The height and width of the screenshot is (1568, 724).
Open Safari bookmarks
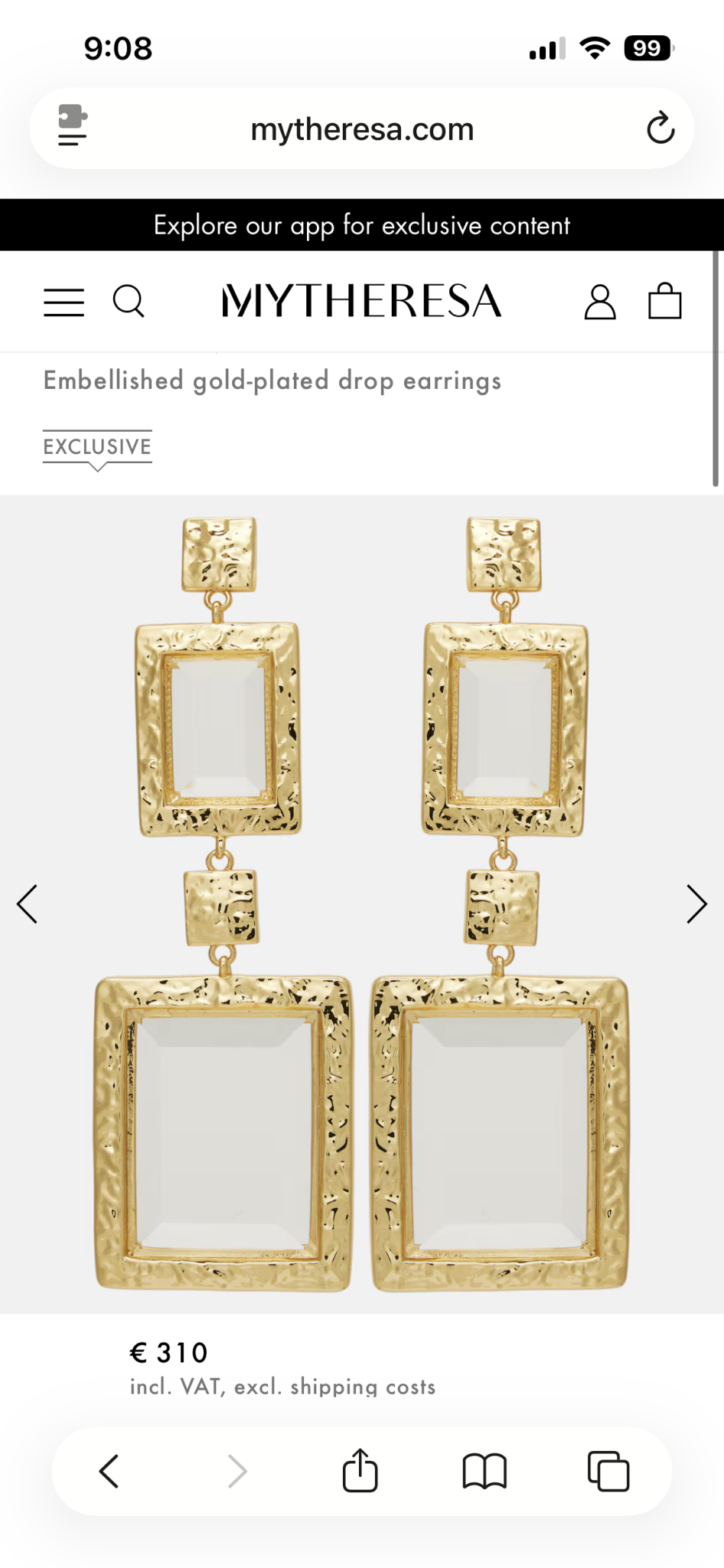(x=484, y=1471)
